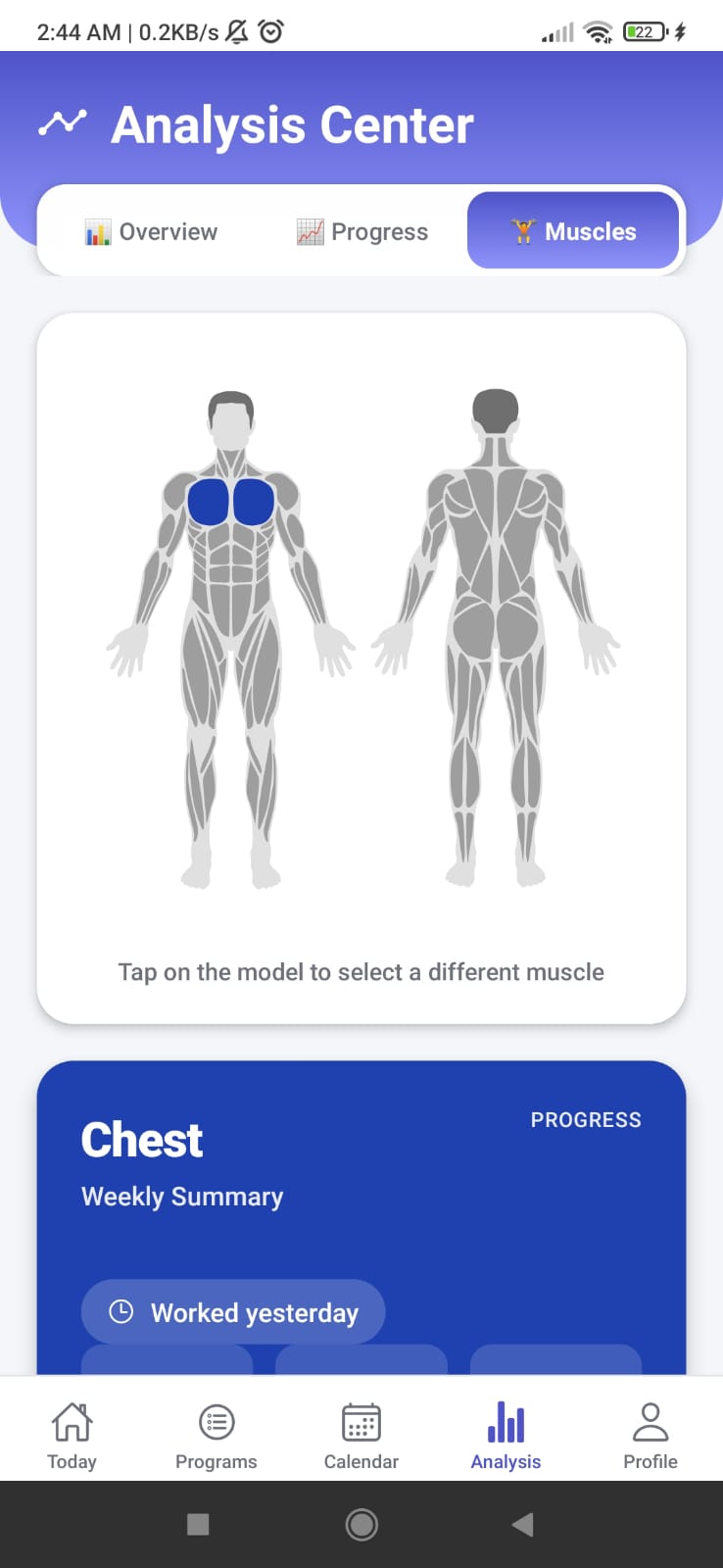This screenshot has width=723, height=1568.
Task: Open the Profile tab
Action: click(650, 1435)
